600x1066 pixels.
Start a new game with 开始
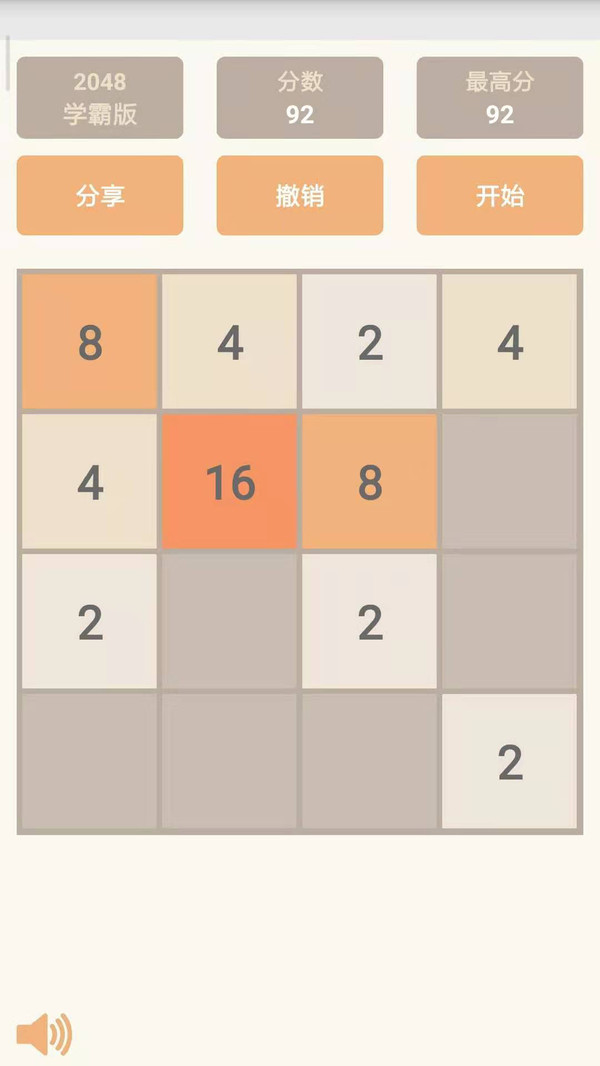[x=500, y=195]
